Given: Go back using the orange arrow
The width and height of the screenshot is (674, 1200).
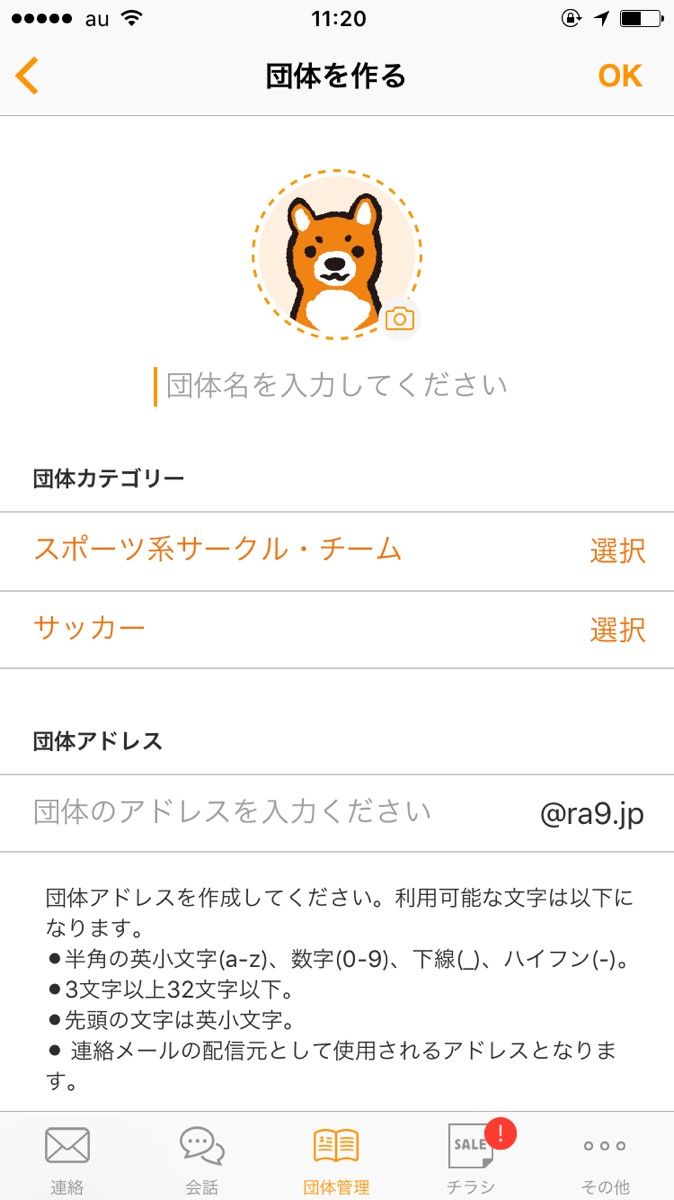Looking at the screenshot, I should click(28, 76).
